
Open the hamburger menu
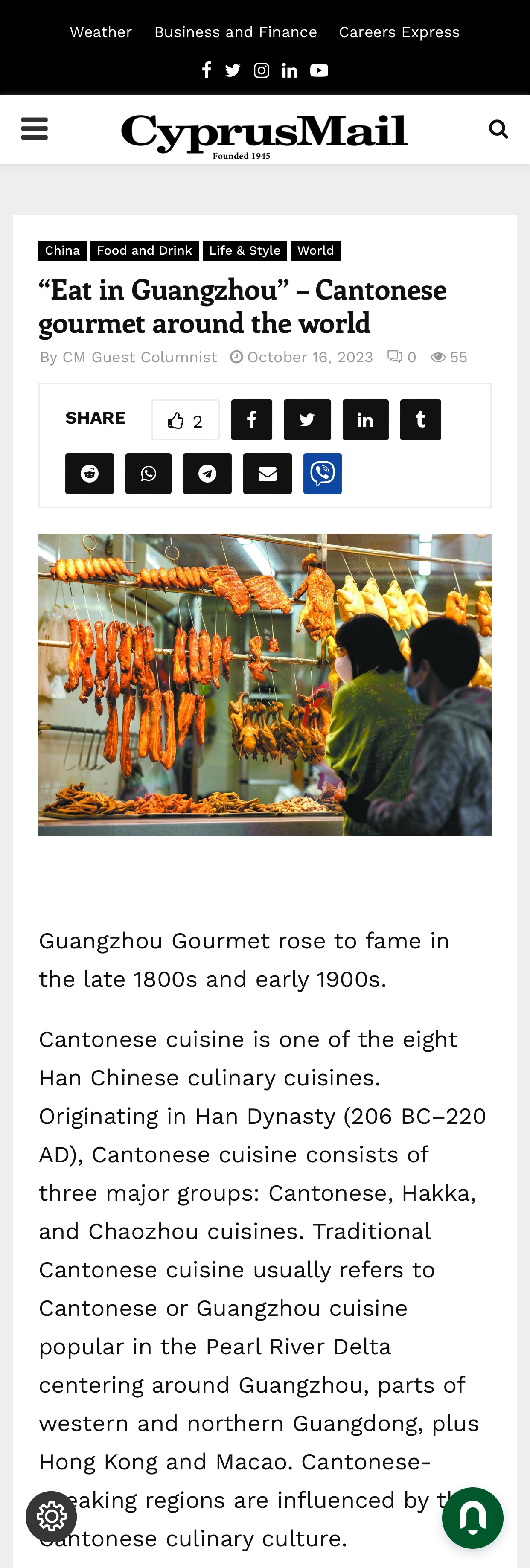(x=34, y=129)
